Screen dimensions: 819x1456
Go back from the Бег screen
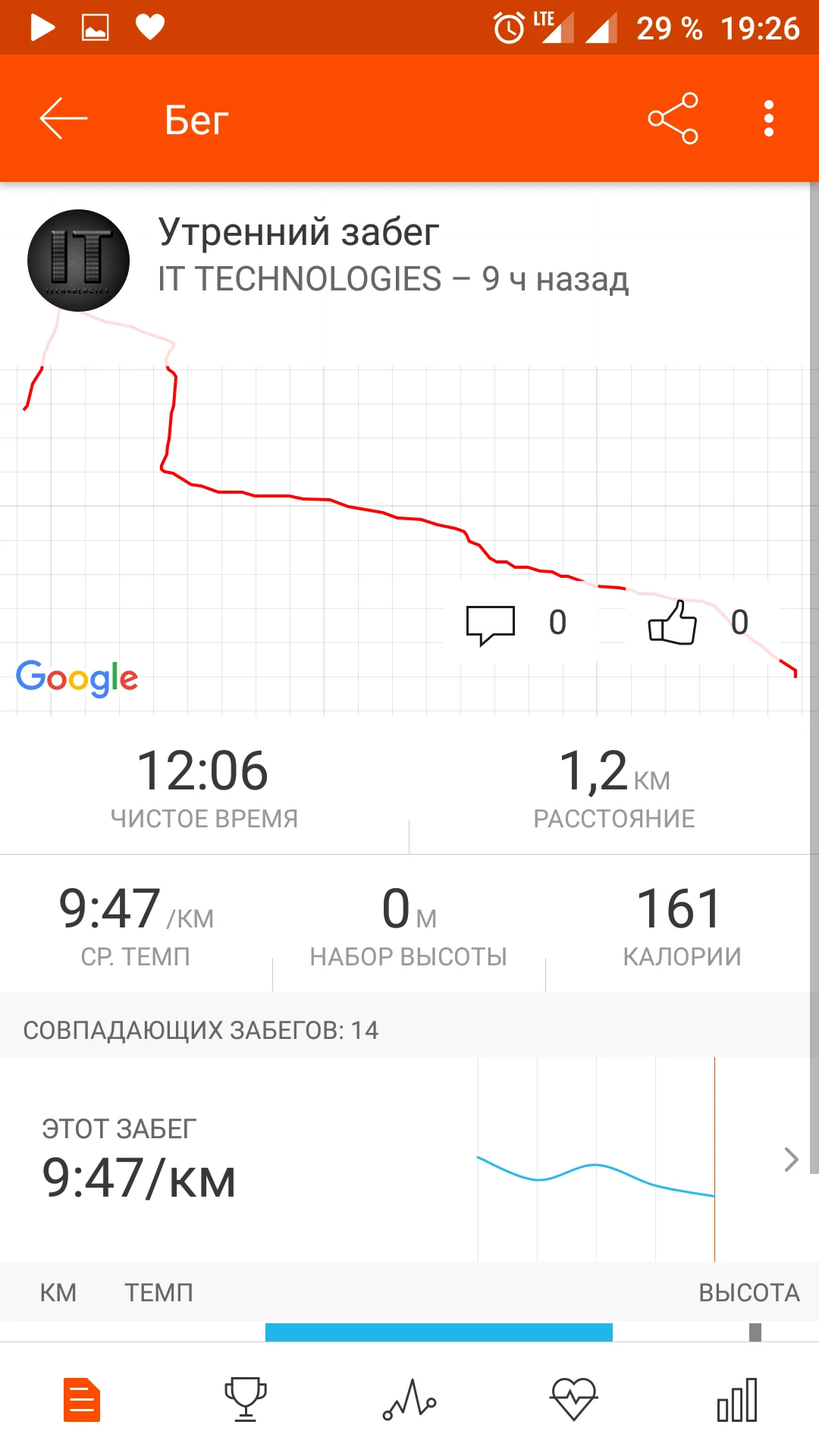64,119
